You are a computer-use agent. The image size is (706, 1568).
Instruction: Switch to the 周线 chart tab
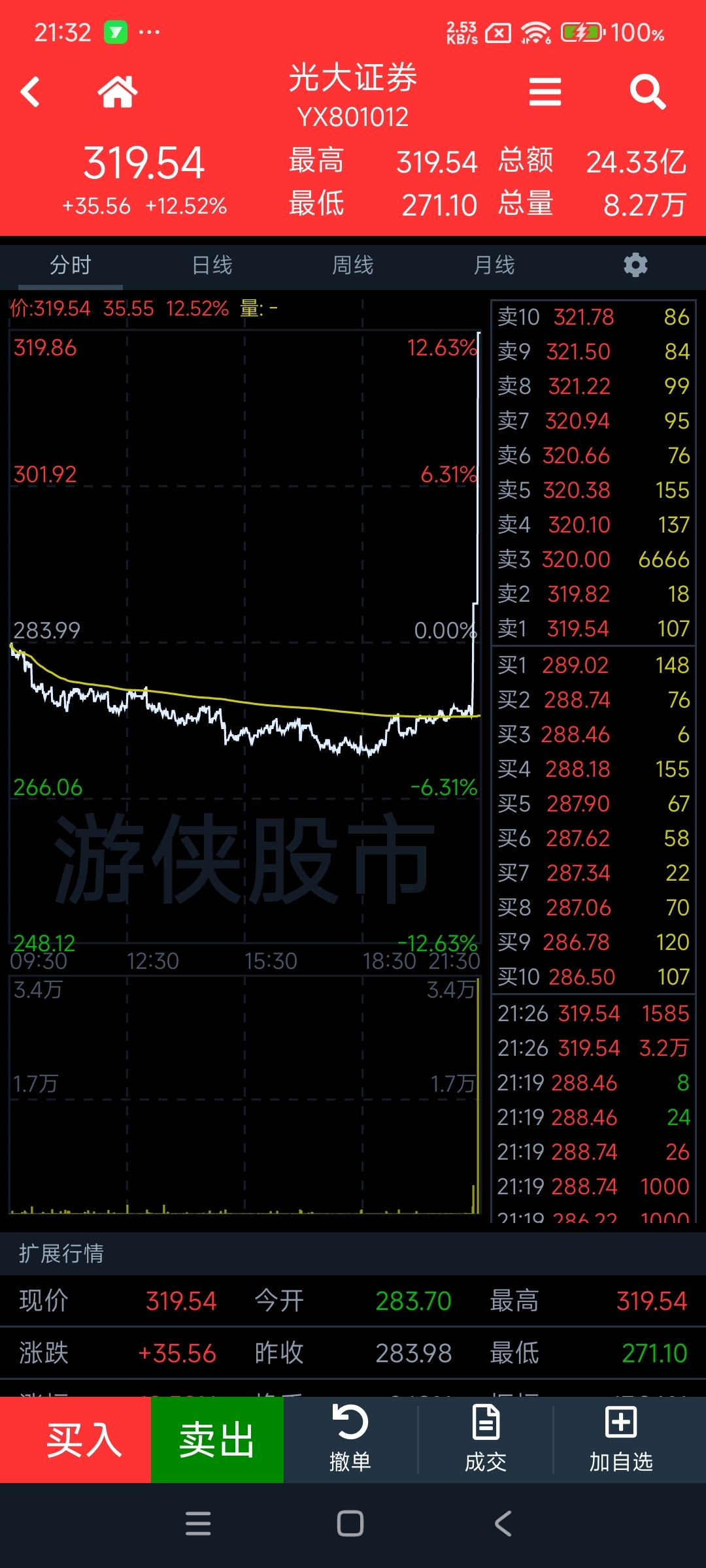coord(353,265)
